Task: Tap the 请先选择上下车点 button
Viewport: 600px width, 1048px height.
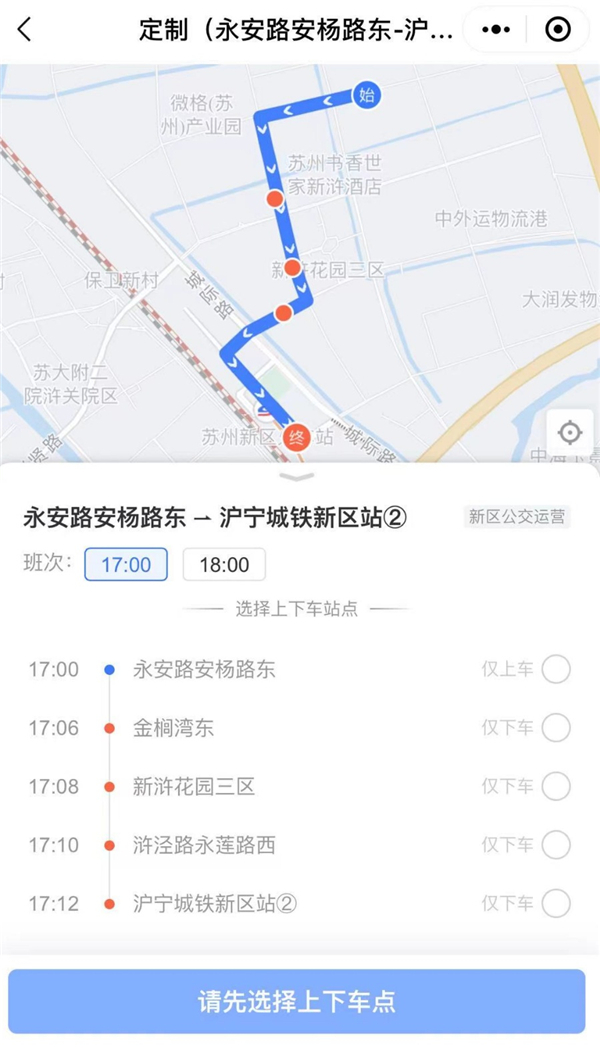Action: (x=297, y=1001)
